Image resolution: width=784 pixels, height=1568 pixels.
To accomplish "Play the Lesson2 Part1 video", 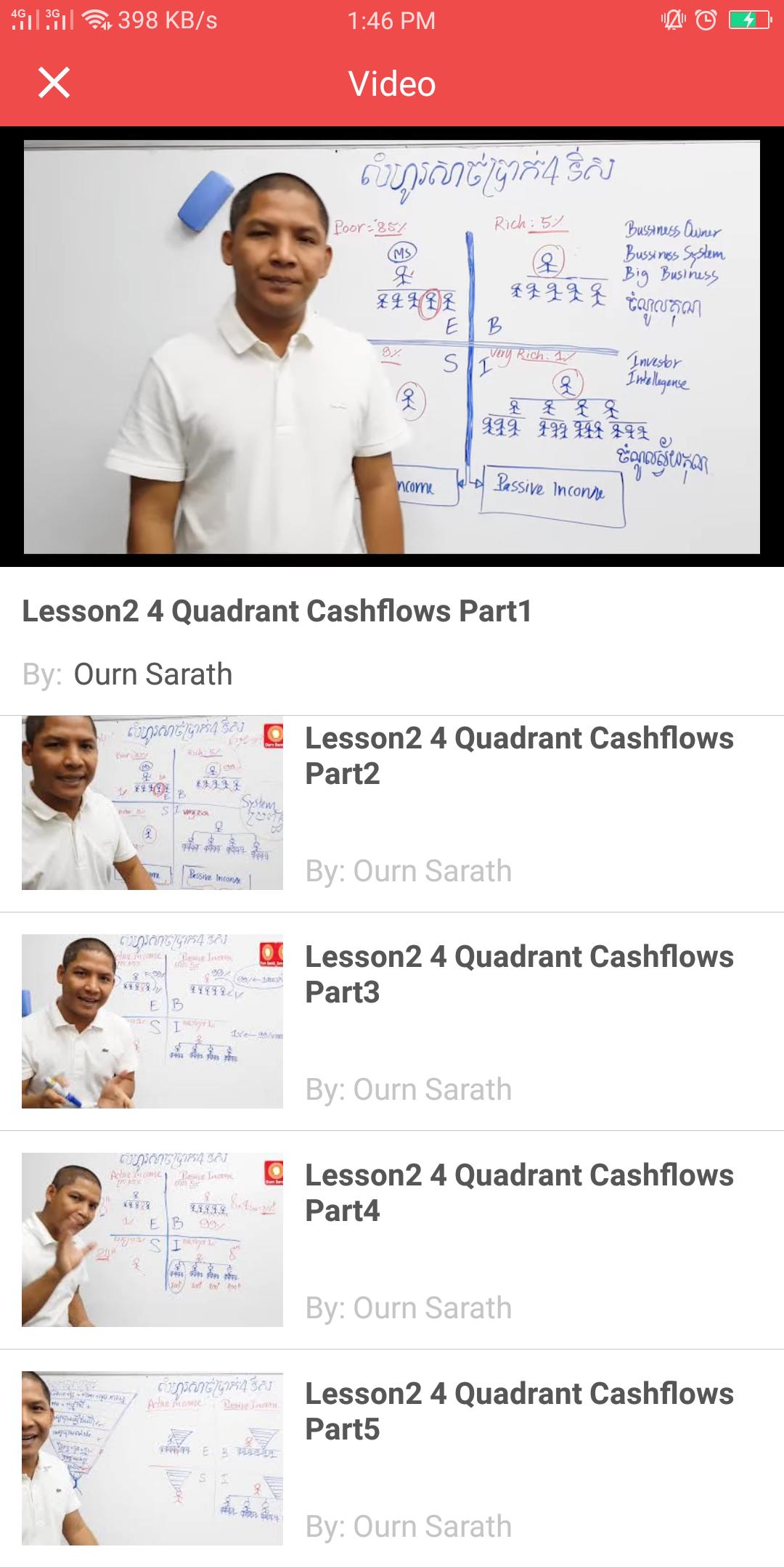I will pos(392,347).
